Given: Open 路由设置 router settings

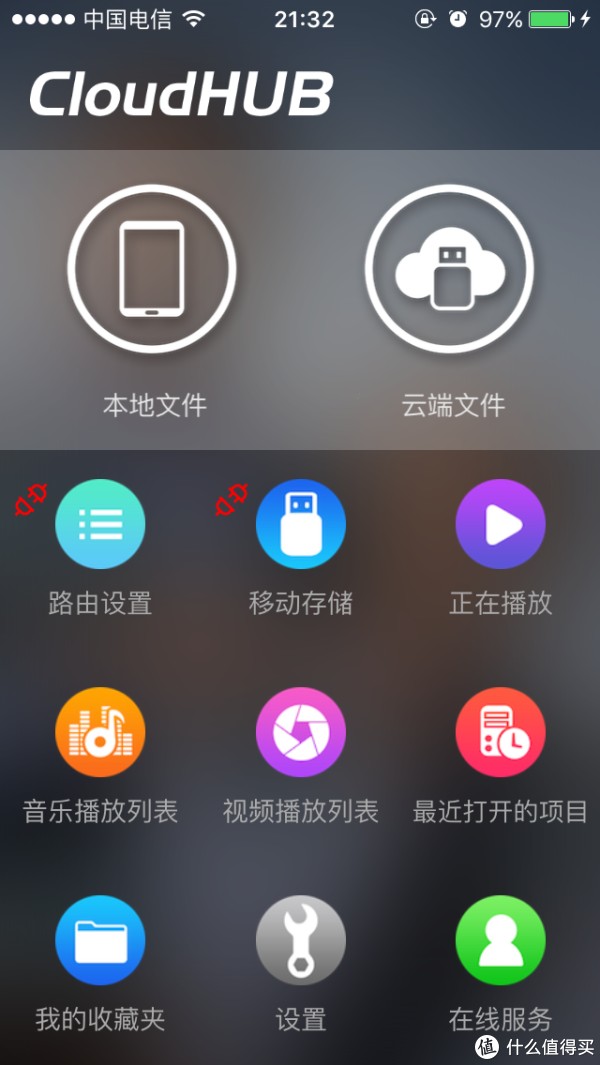Looking at the screenshot, I should 100,524.
